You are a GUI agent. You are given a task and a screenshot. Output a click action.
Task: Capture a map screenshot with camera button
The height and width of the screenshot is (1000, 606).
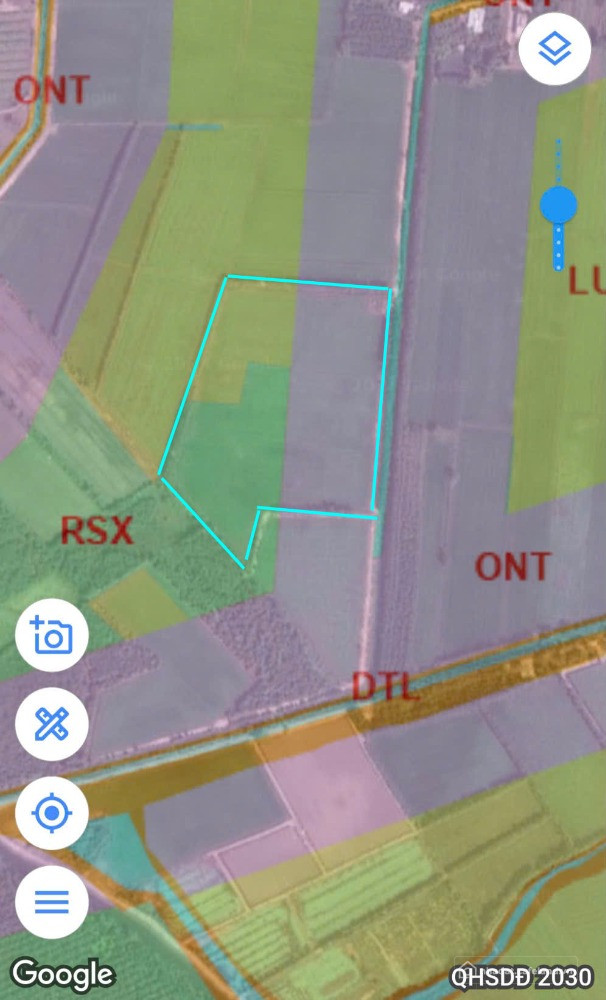tap(52, 635)
